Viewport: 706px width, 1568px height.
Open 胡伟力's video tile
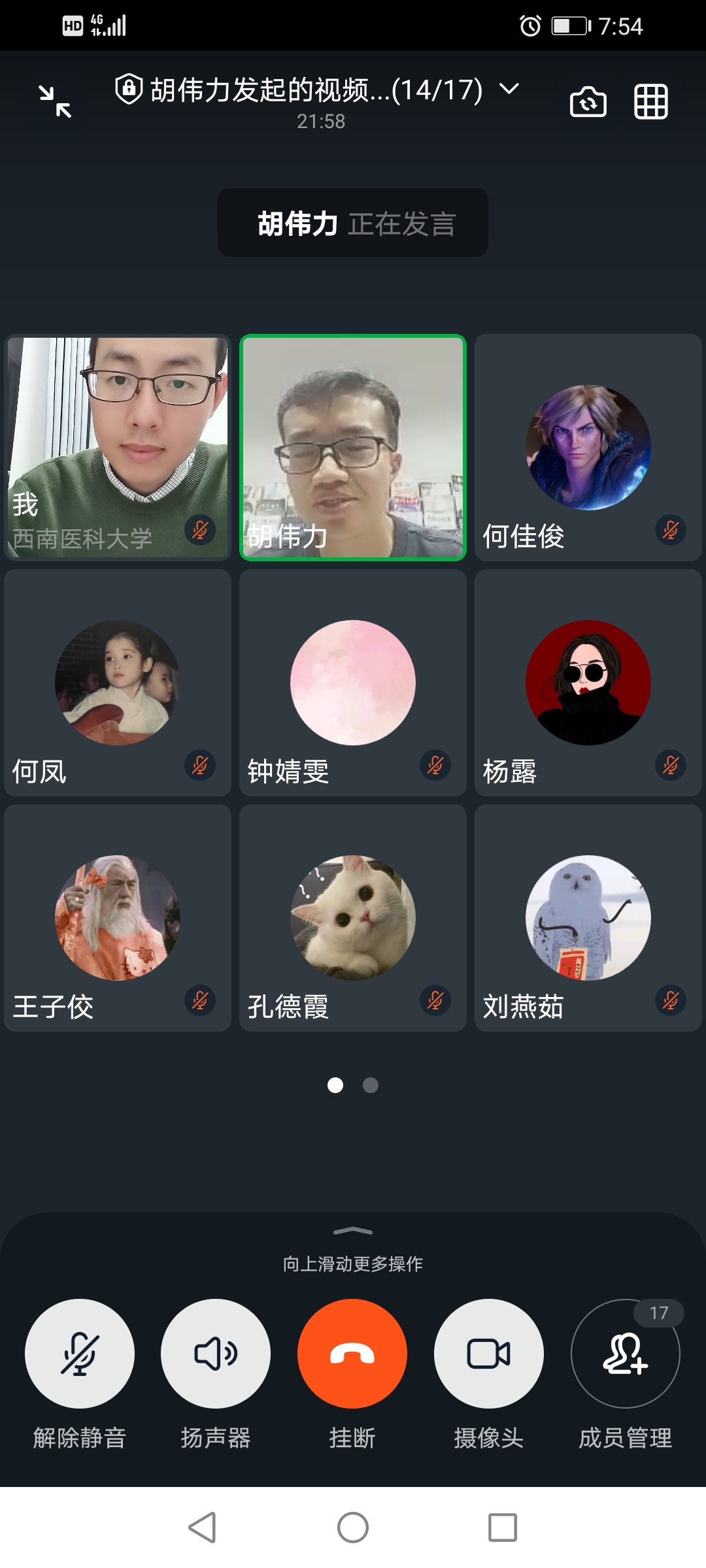[353, 448]
